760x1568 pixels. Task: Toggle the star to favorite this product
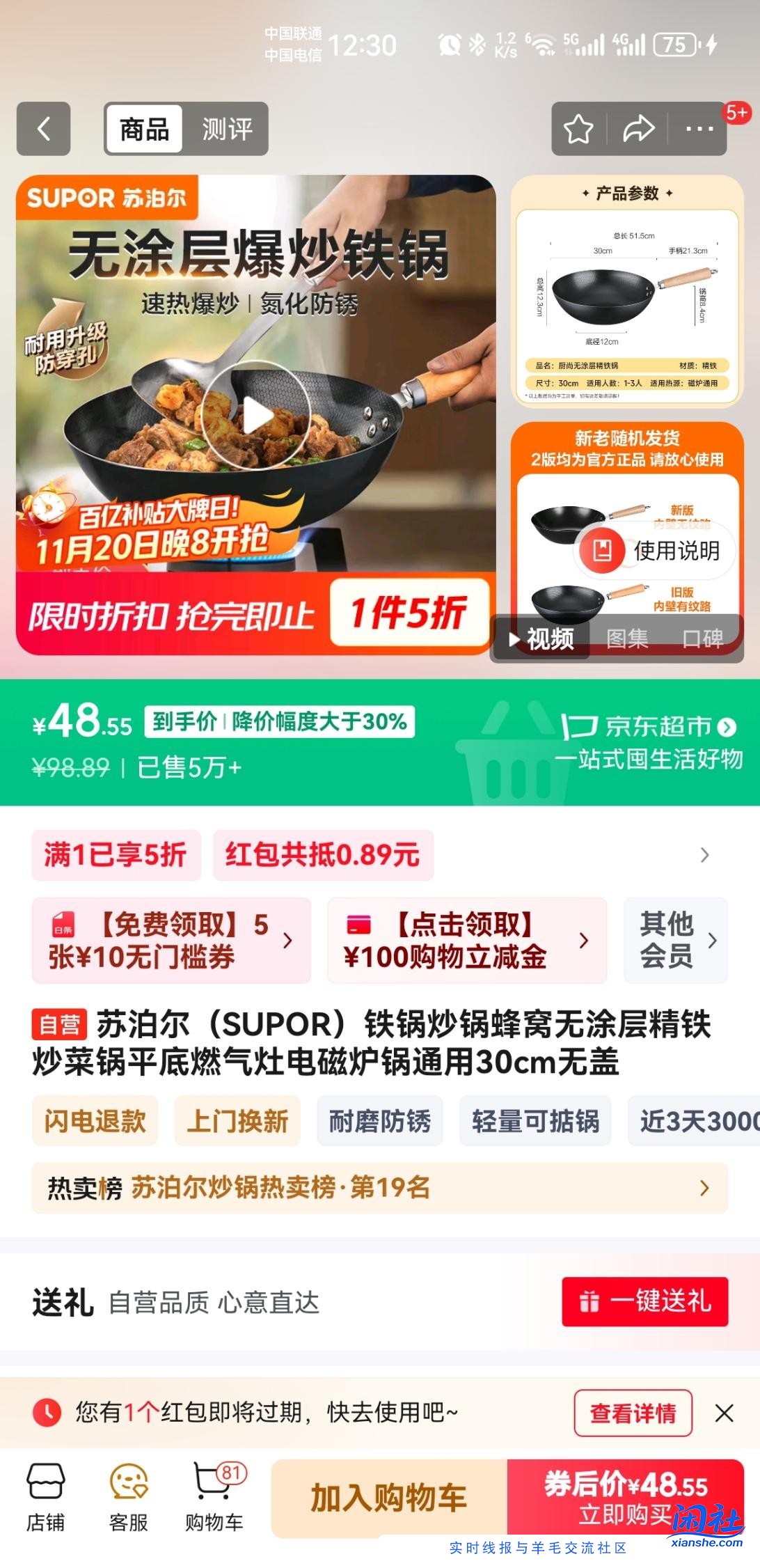pyautogui.click(x=577, y=129)
